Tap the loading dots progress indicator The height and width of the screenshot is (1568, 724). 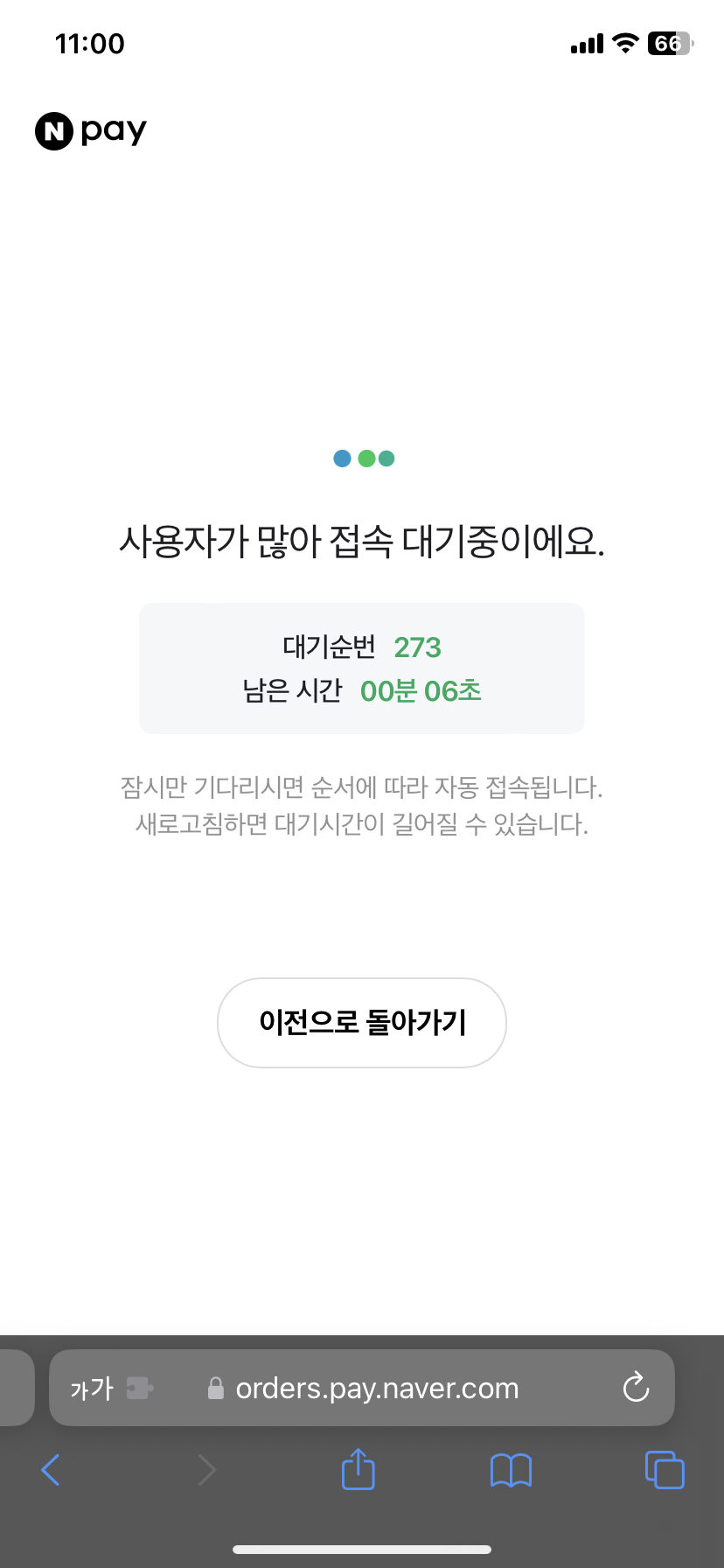tap(362, 458)
